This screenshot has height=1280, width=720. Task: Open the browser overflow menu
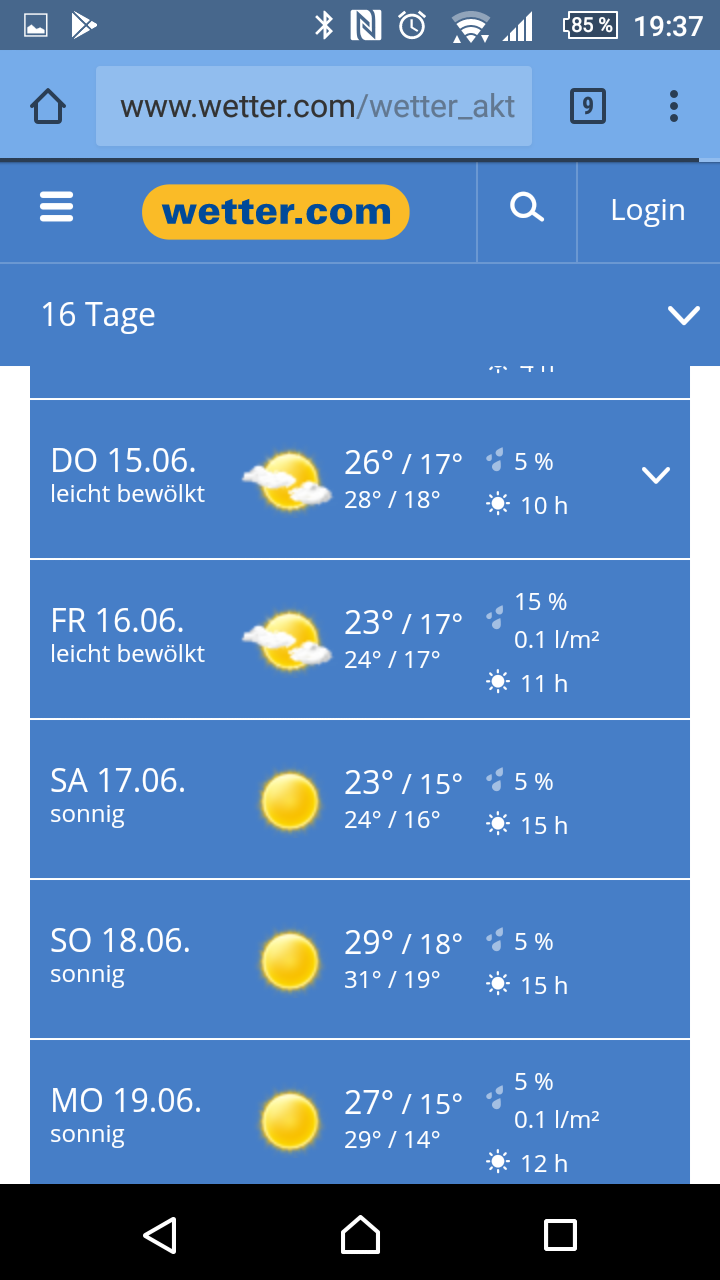point(674,106)
